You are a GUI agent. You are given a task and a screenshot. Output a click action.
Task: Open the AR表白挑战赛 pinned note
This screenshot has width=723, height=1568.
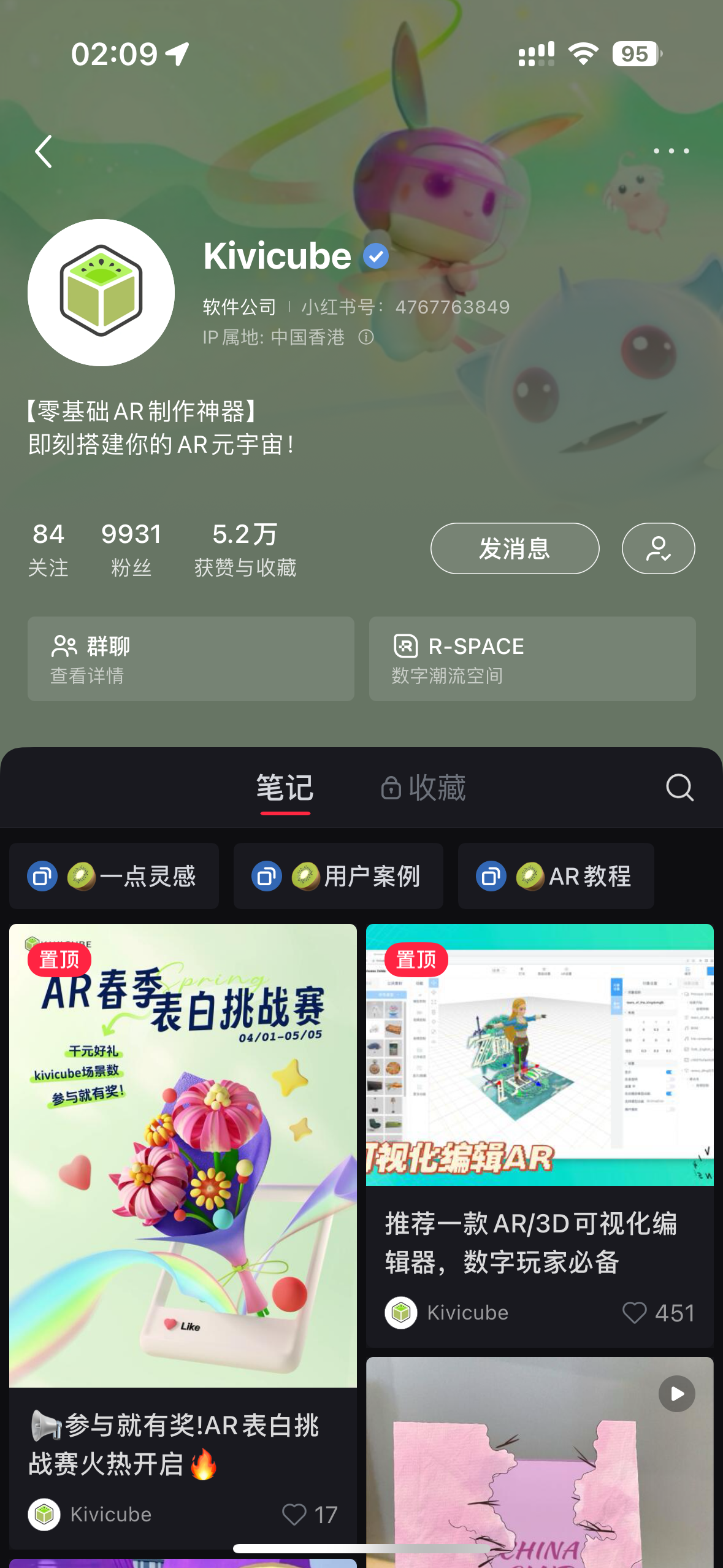(x=183, y=1156)
